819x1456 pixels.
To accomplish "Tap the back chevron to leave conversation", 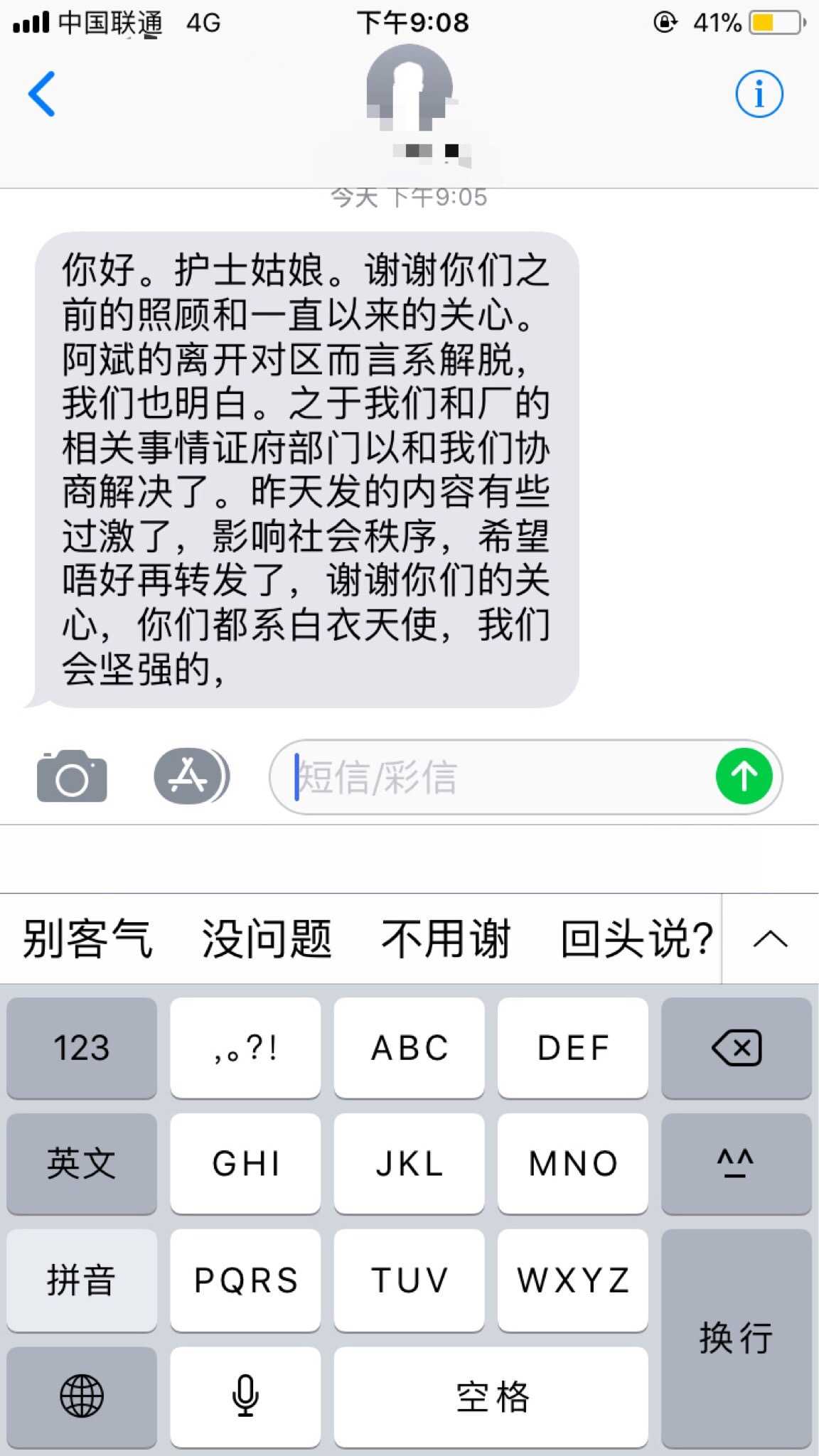I will coord(43,92).
